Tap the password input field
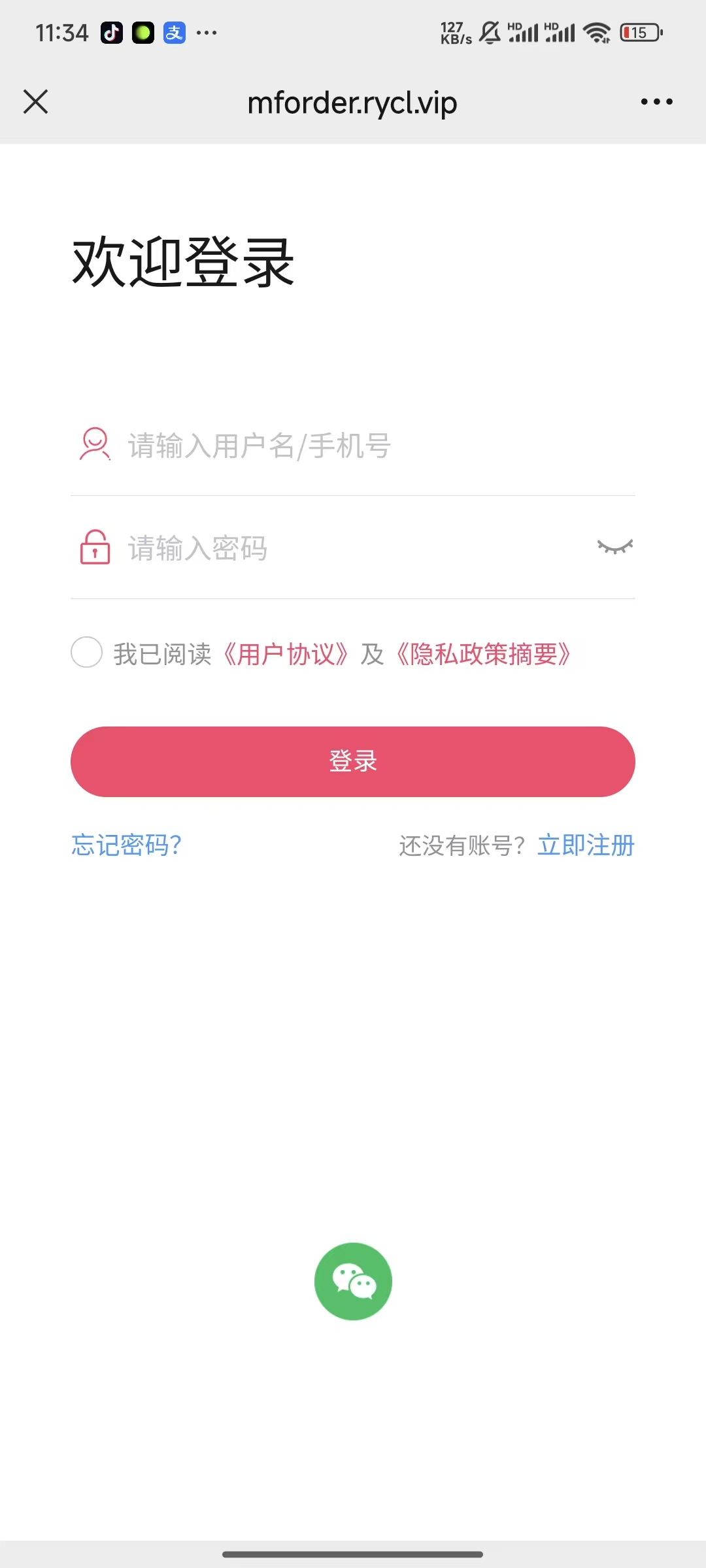 (340, 548)
